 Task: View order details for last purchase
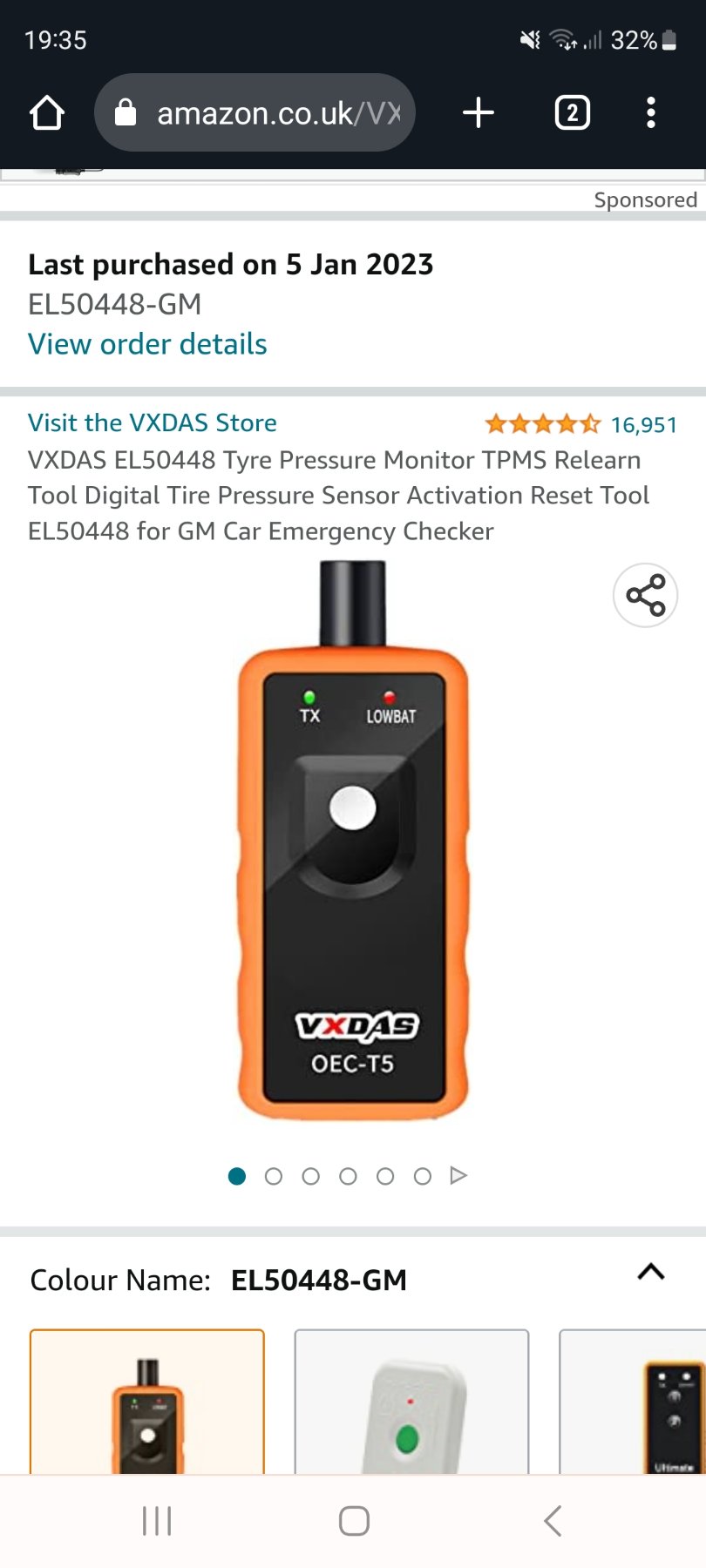[147, 344]
